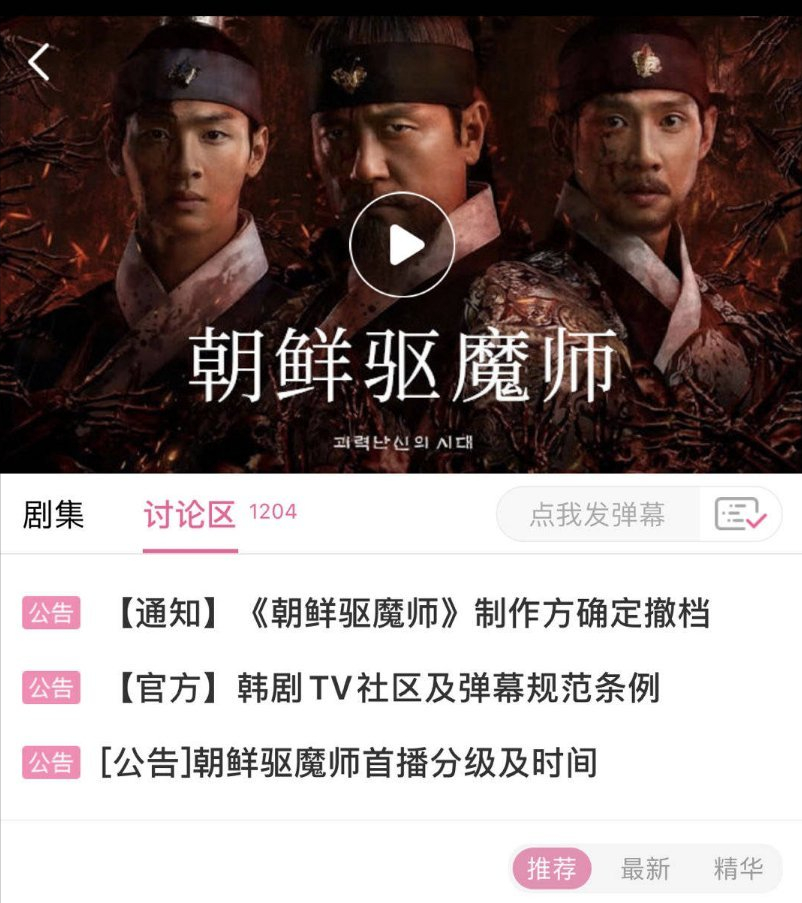Screen dimensions: 802x903
Task: Go back using the top-left arrow
Action: coord(39,62)
